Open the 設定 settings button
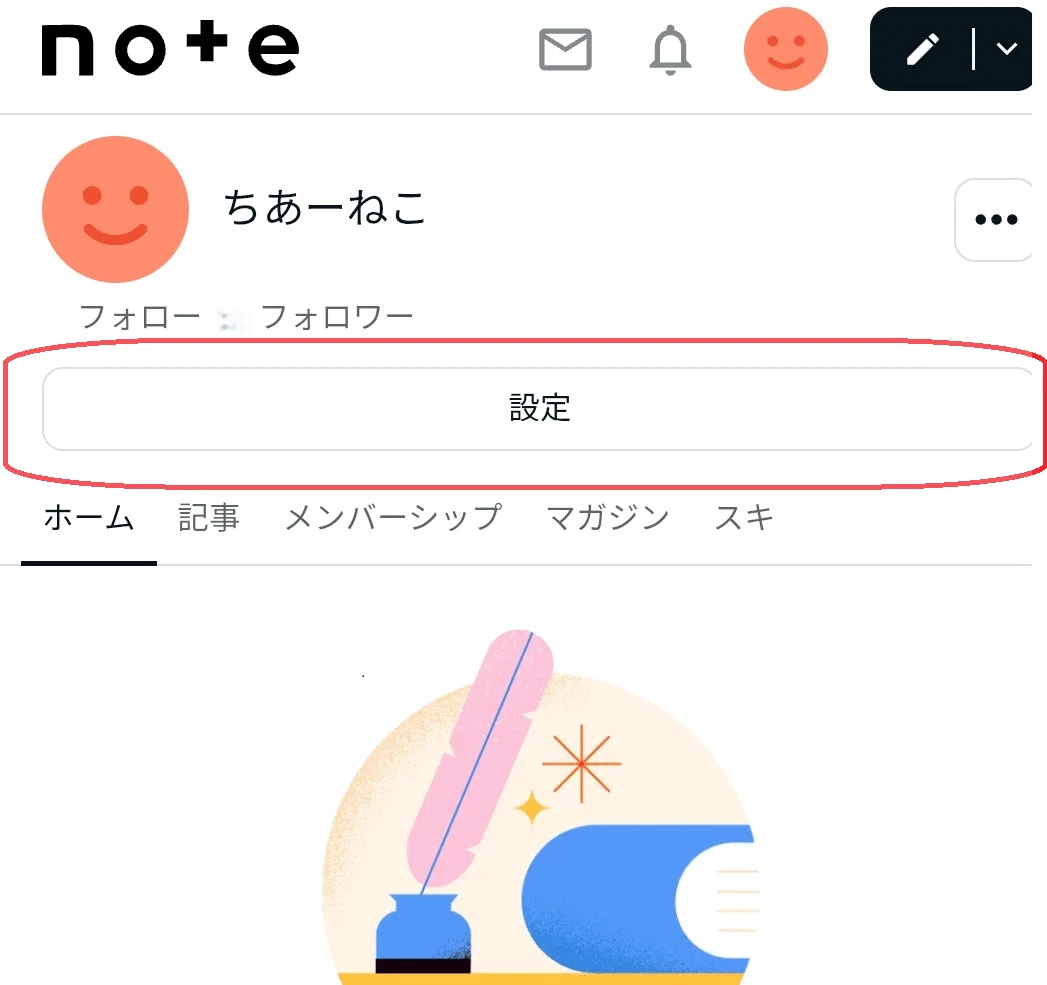Image resolution: width=1047 pixels, height=985 pixels. pyautogui.click(x=538, y=409)
